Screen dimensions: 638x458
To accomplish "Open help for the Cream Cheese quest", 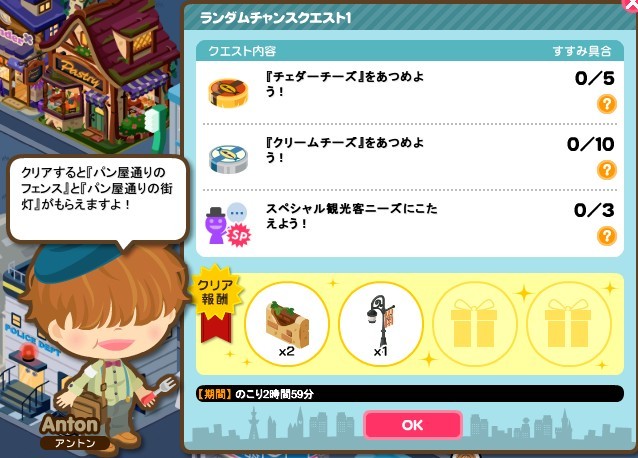I will (x=605, y=170).
